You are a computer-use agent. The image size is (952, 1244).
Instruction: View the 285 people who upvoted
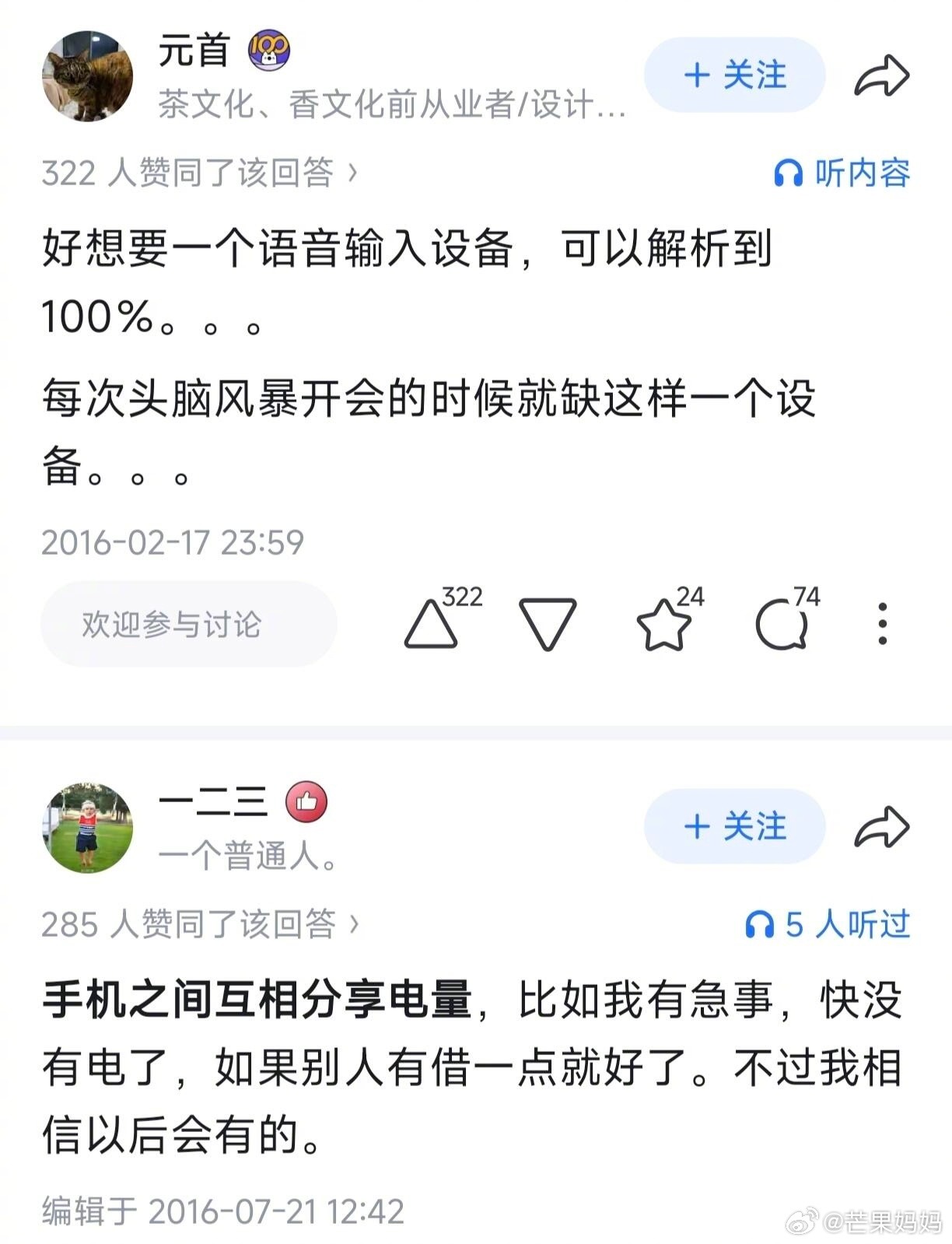click(x=199, y=924)
